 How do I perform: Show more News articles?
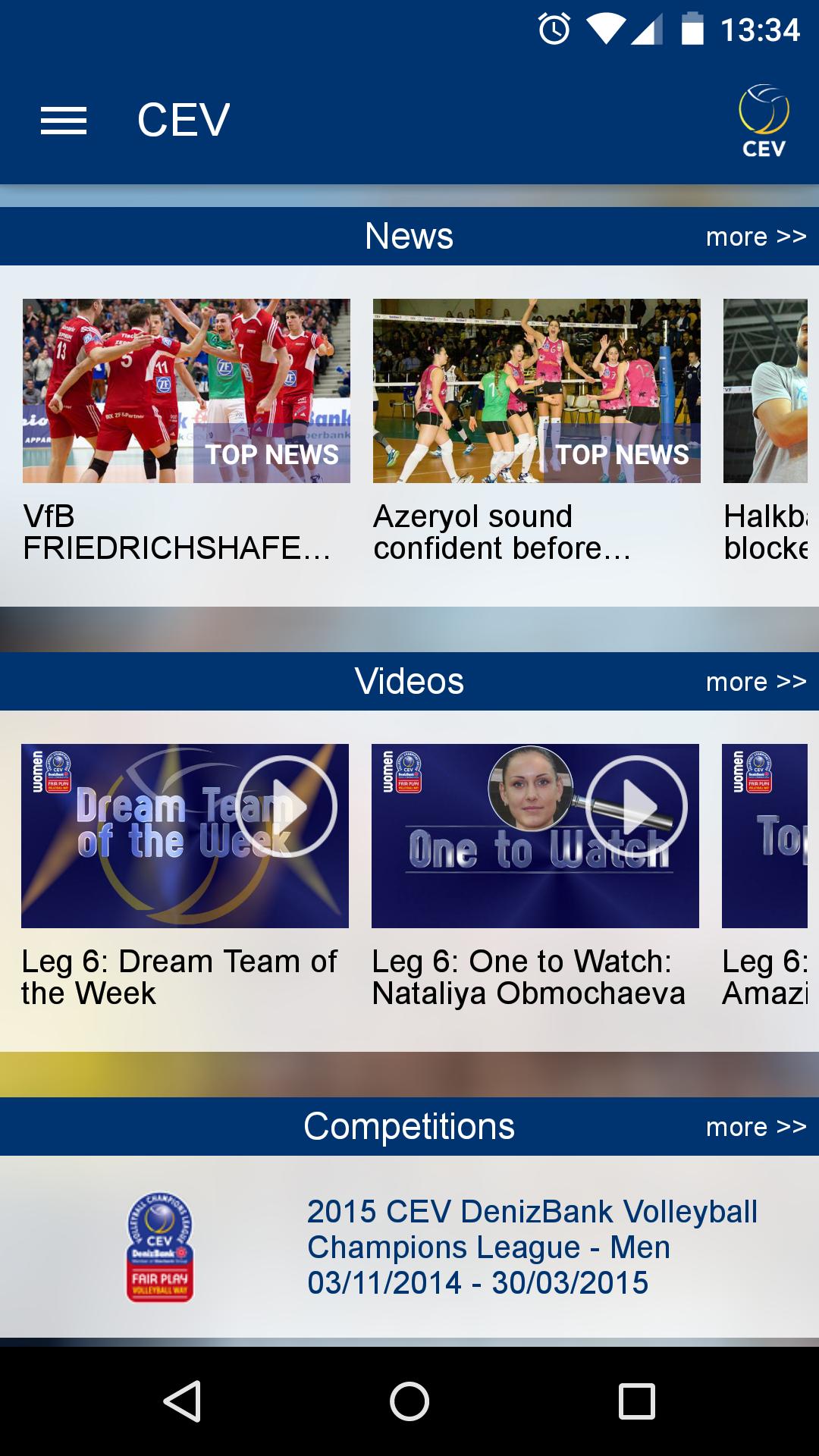click(755, 237)
